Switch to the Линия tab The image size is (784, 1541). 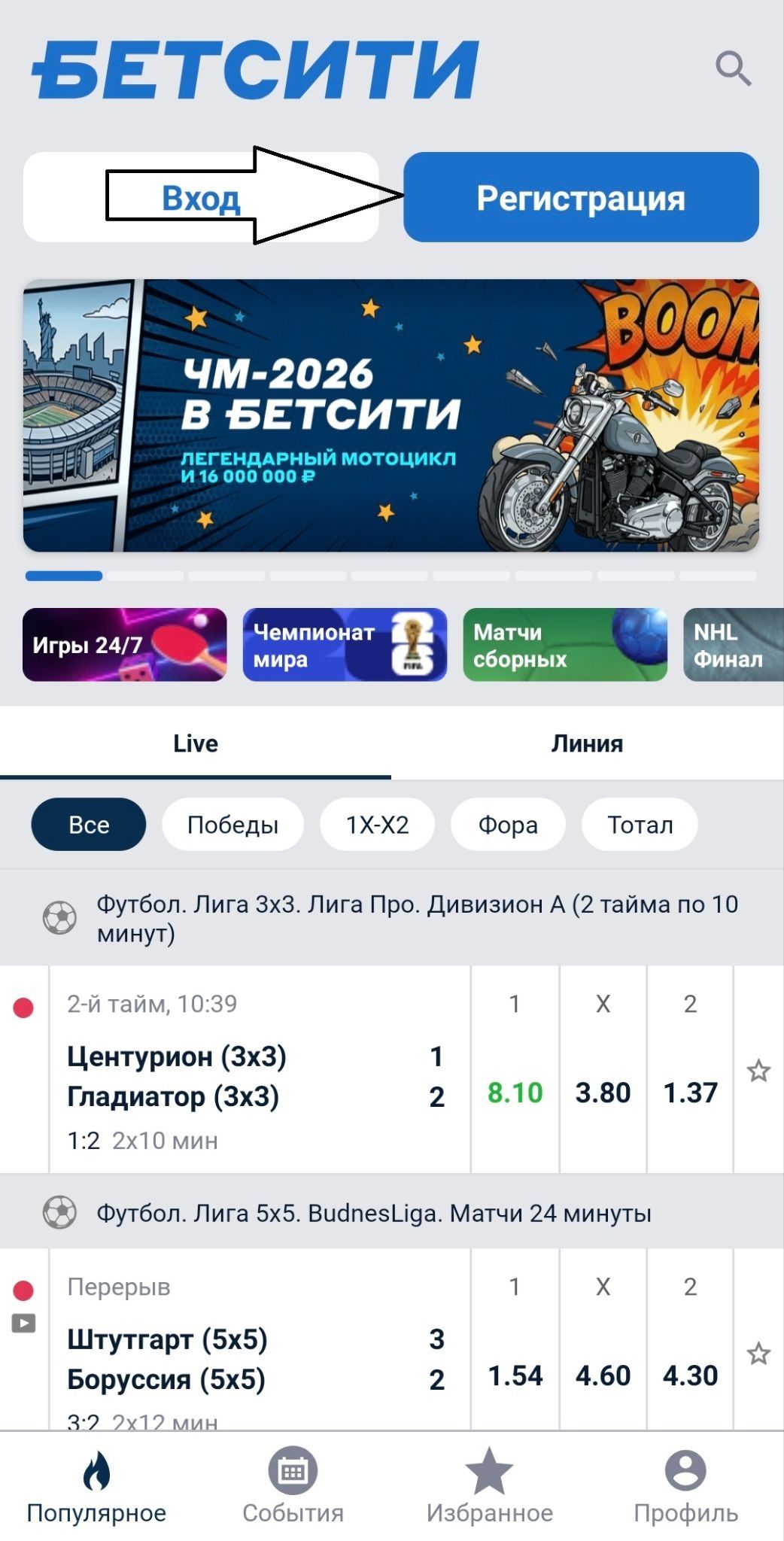tap(587, 743)
